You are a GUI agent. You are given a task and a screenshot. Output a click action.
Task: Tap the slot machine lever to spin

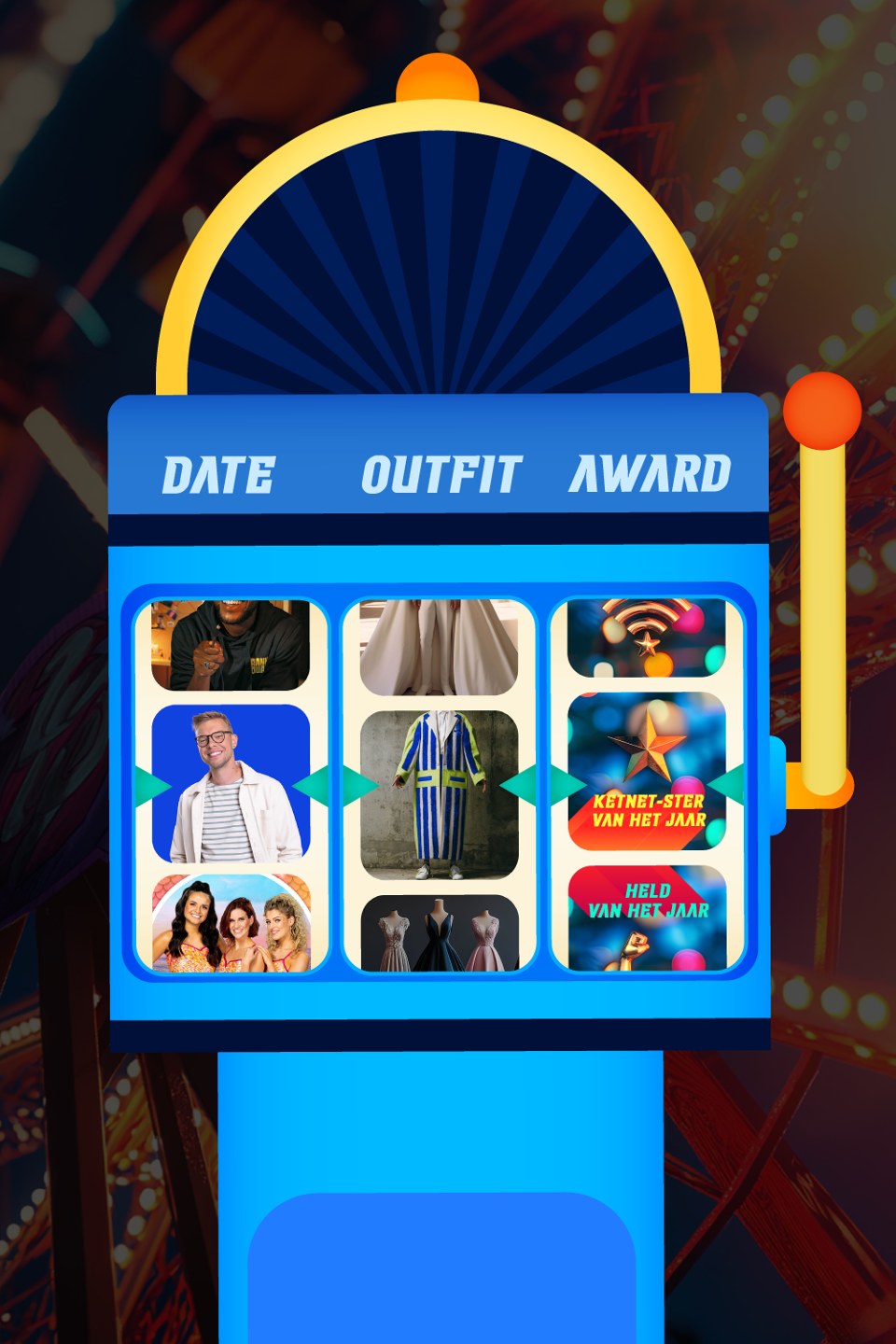821,413
